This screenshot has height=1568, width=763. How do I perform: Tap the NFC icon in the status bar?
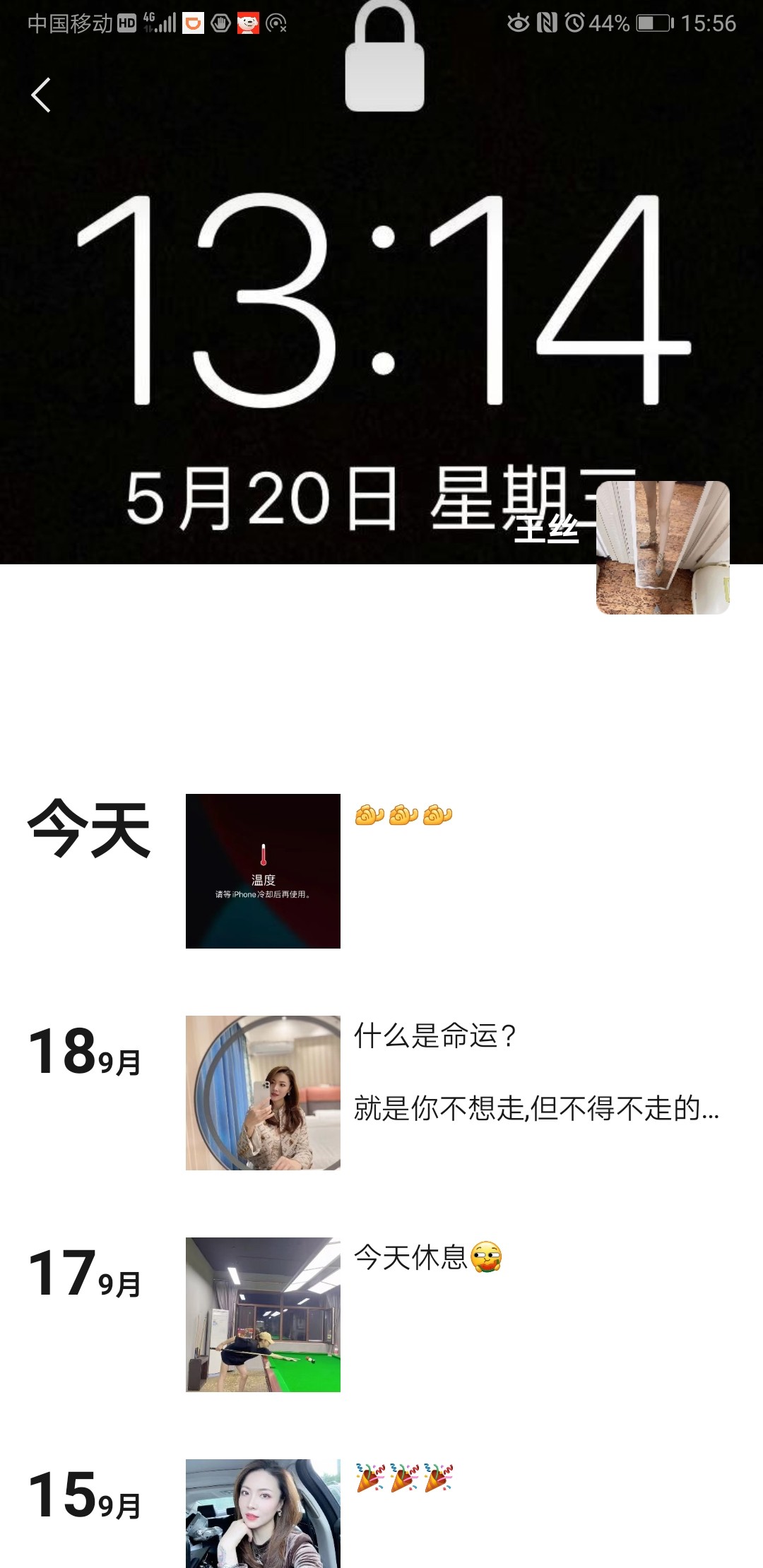(x=548, y=21)
